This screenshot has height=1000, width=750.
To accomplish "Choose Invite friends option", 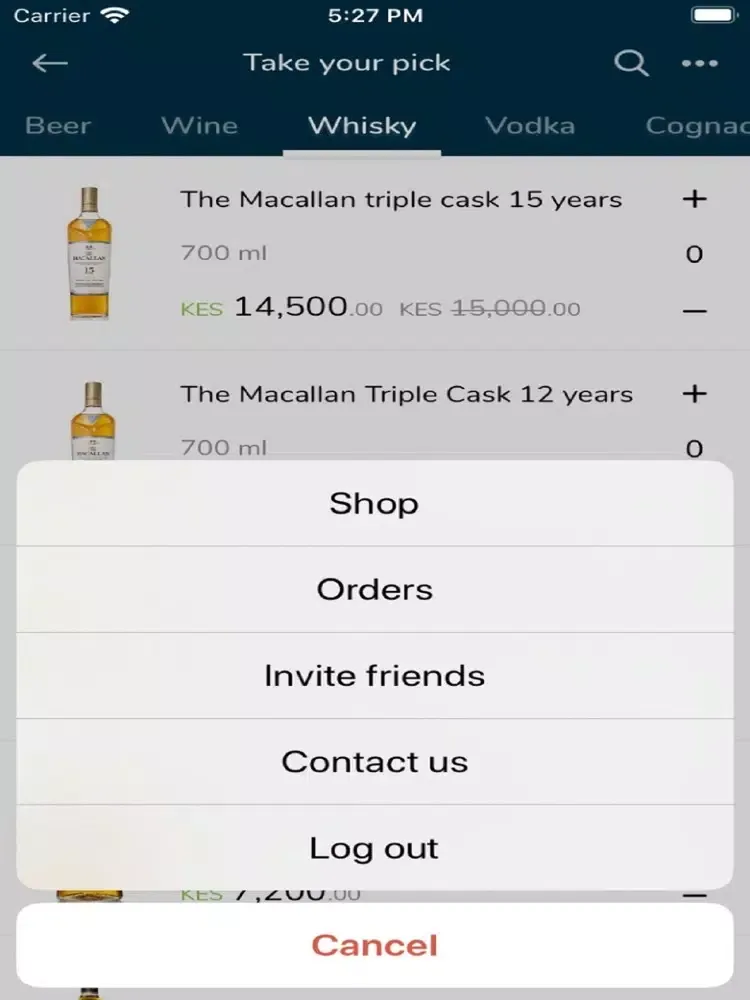I will [374, 676].
